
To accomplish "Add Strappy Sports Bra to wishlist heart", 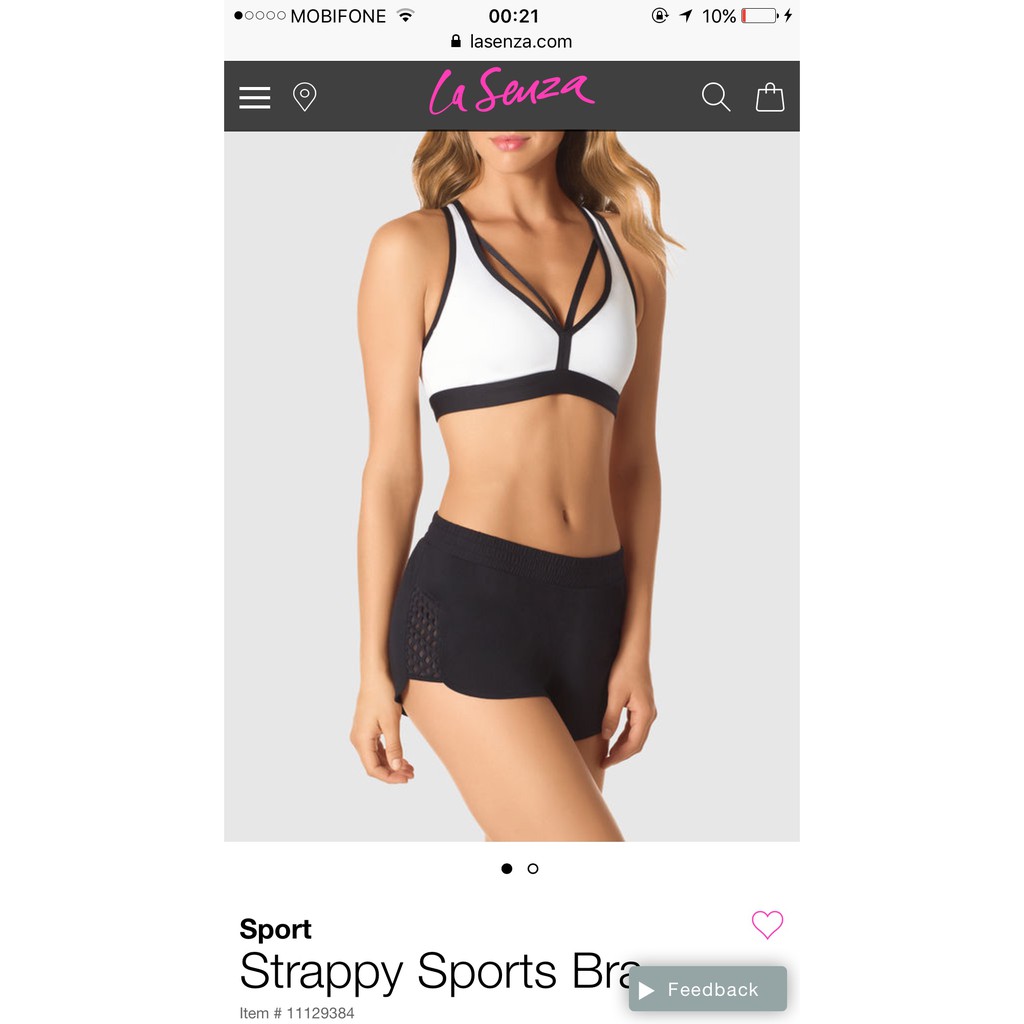I will click(x=767, y=925).
